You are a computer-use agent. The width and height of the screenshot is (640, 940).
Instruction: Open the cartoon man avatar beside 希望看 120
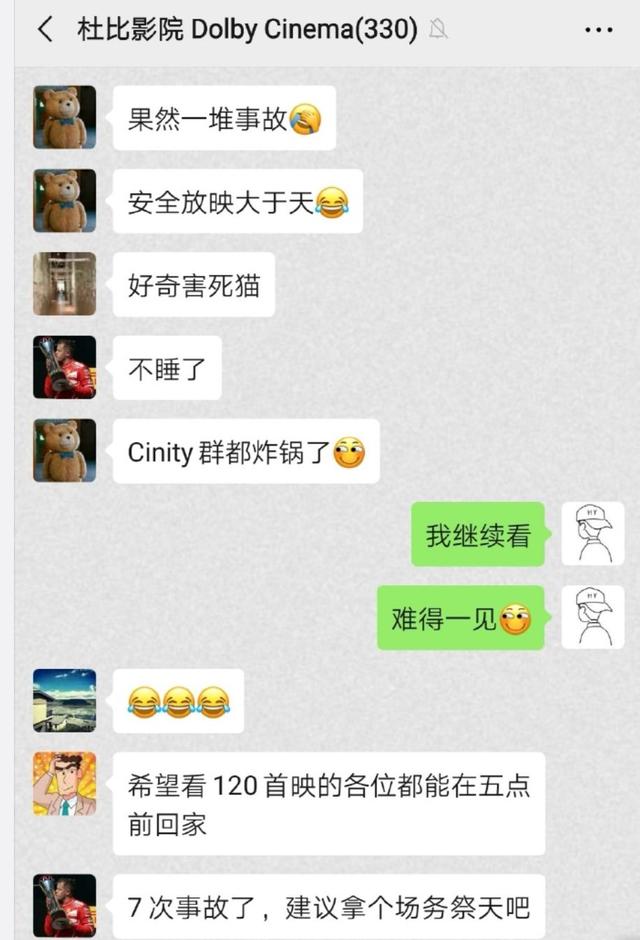(x=65, y=784)
